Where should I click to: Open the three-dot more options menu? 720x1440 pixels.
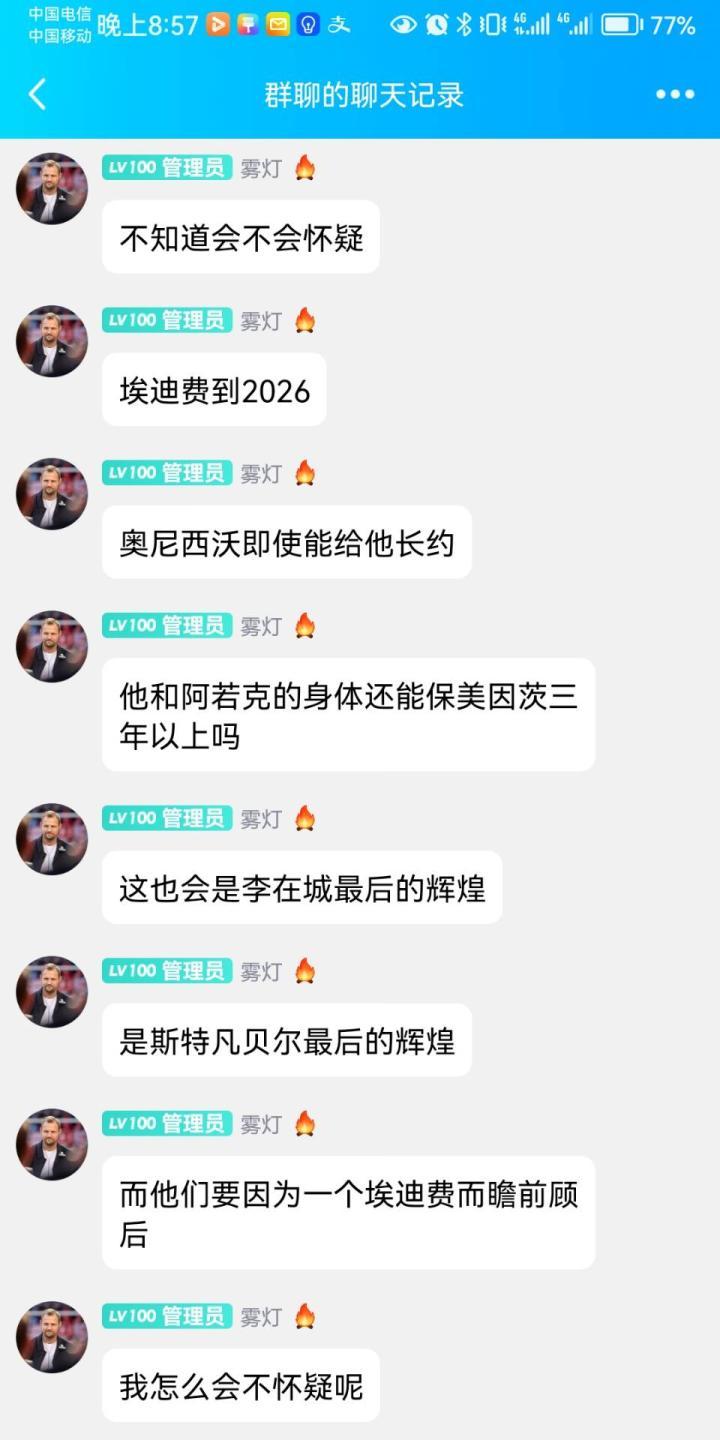click(674, 95)
